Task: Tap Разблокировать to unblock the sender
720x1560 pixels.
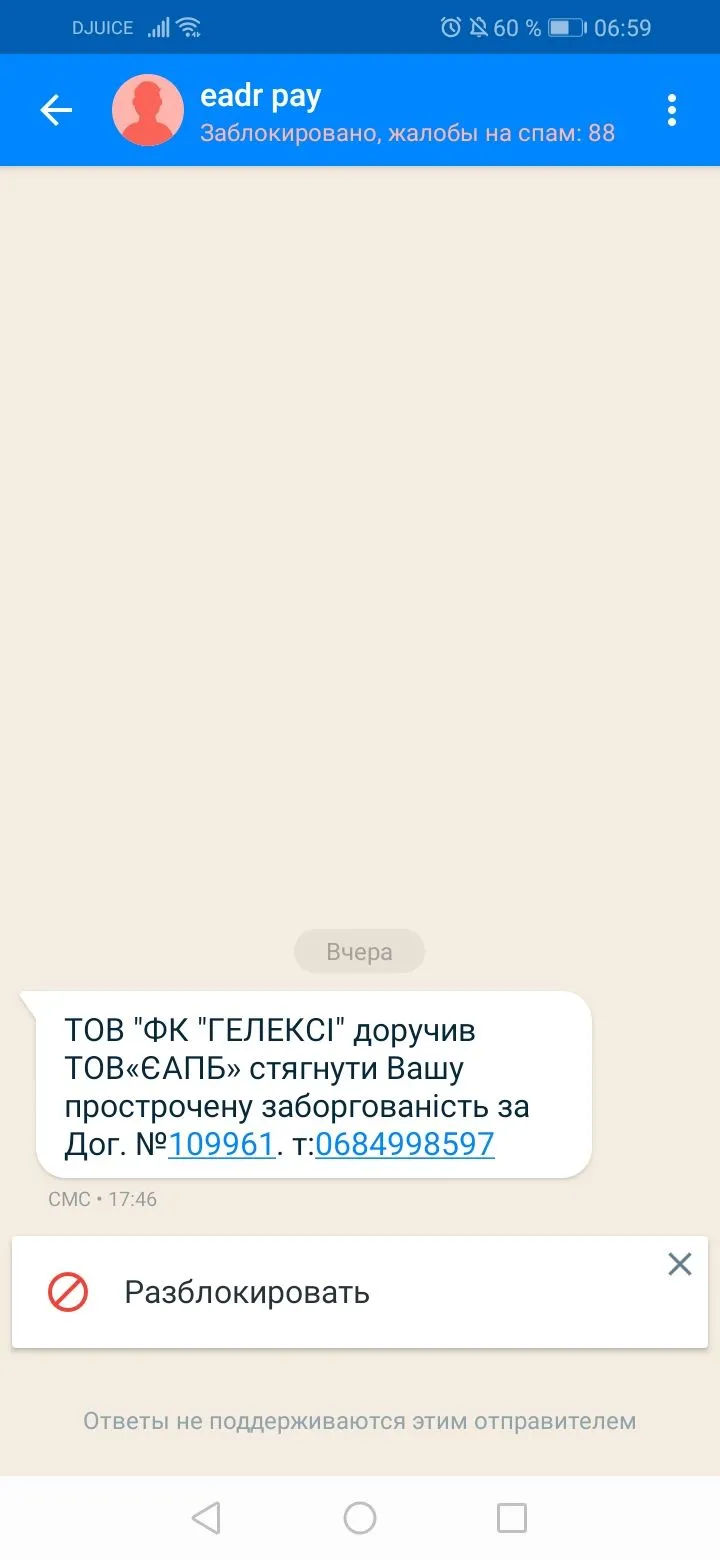Action: pyautogui.click(x=246, y=1292)
